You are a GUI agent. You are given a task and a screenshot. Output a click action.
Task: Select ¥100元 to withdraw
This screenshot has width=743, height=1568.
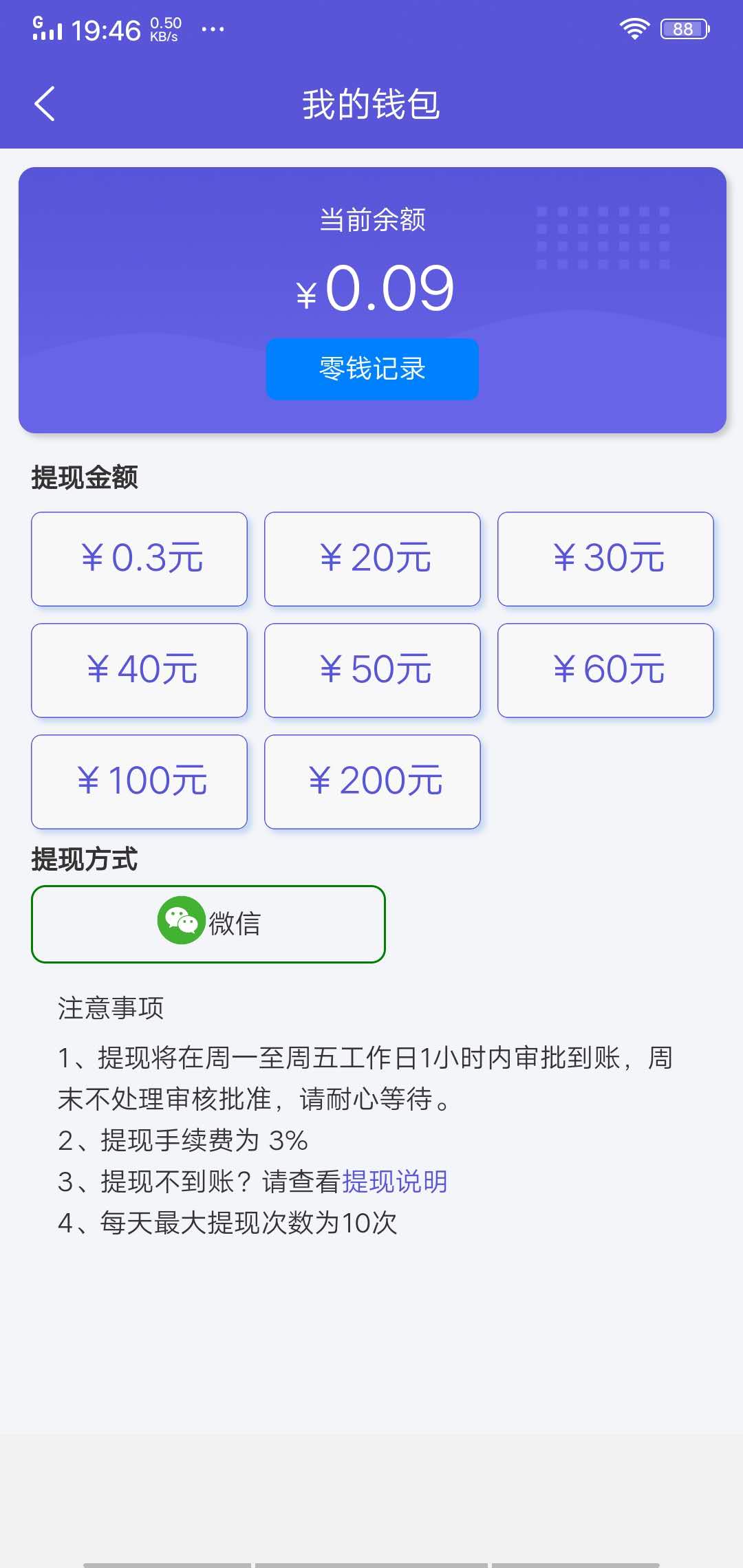point(139,781)
